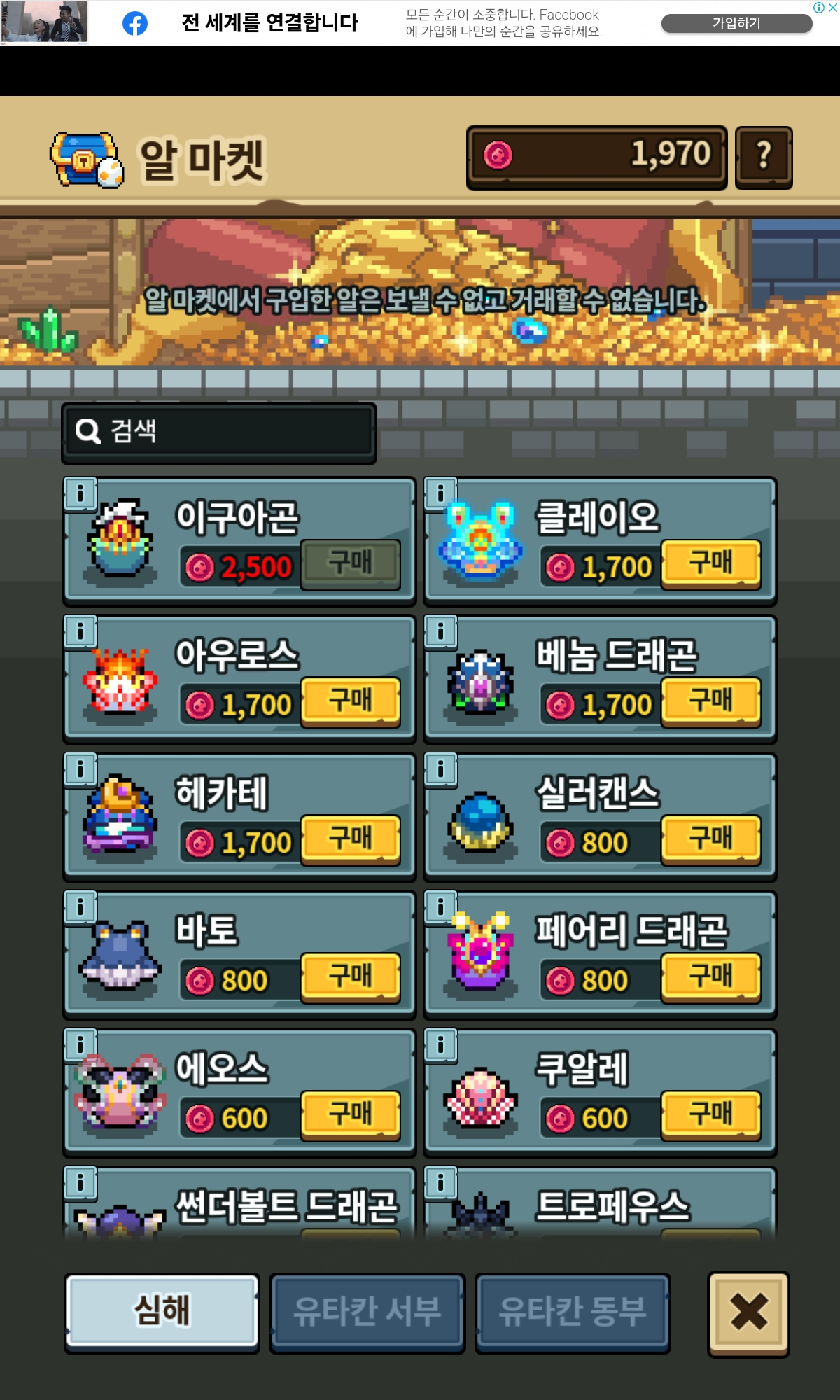Purchase the 베놈 드래곤 egg
Image resolution: width=840 pixels, height=1400 pixels.
click(710, 701)
